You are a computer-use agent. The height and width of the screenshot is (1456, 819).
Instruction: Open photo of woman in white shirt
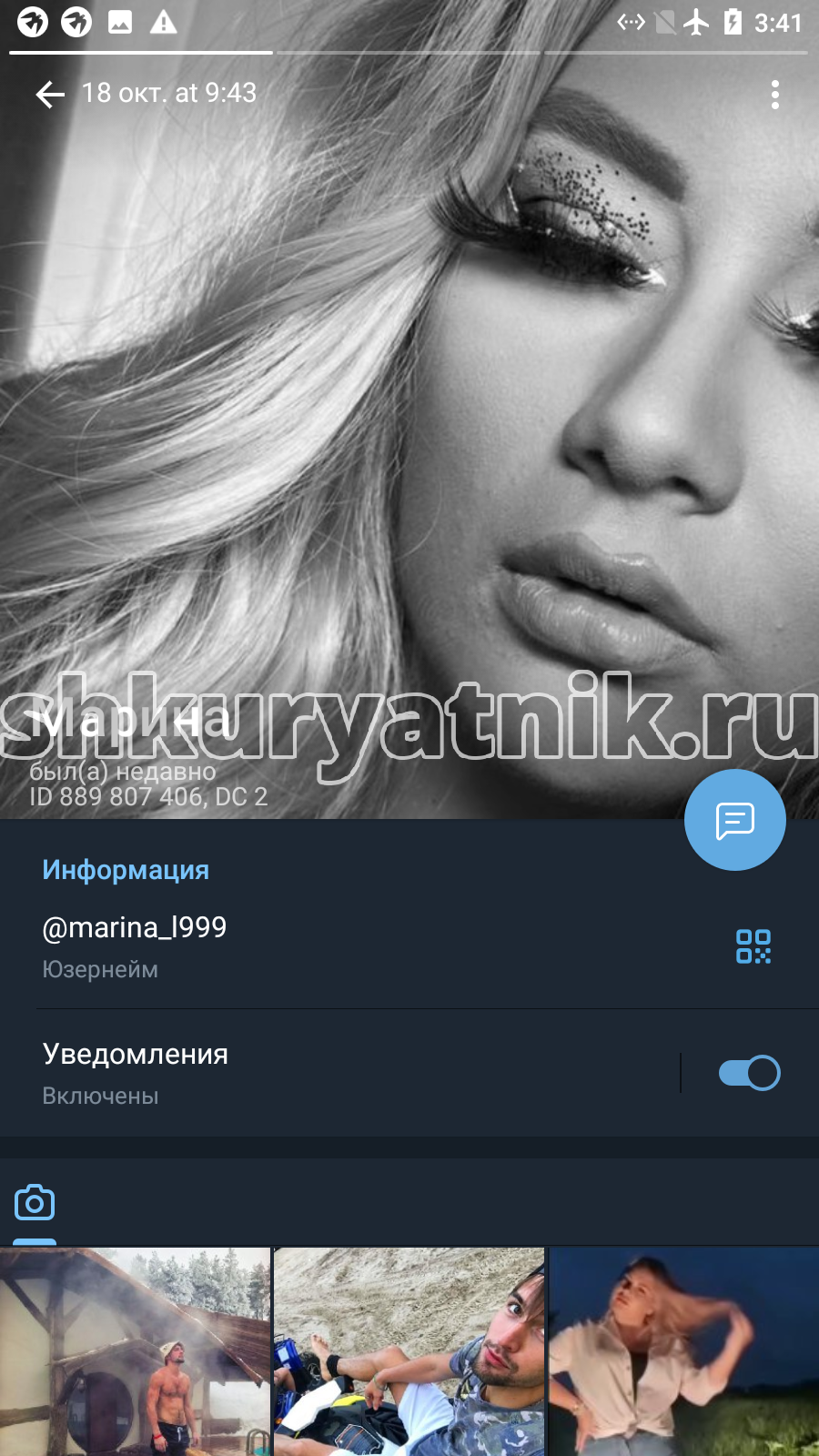(684, 1352)
